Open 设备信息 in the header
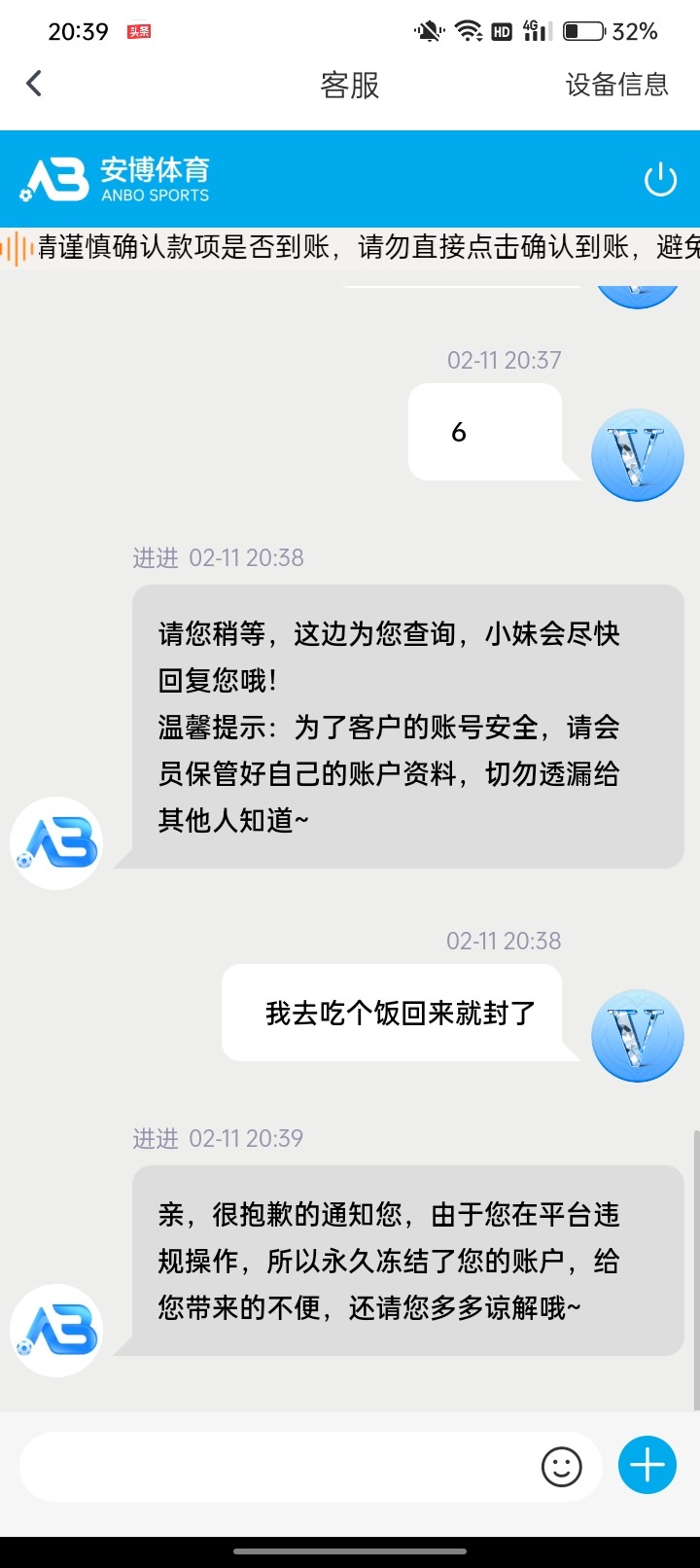 (616, 85)
